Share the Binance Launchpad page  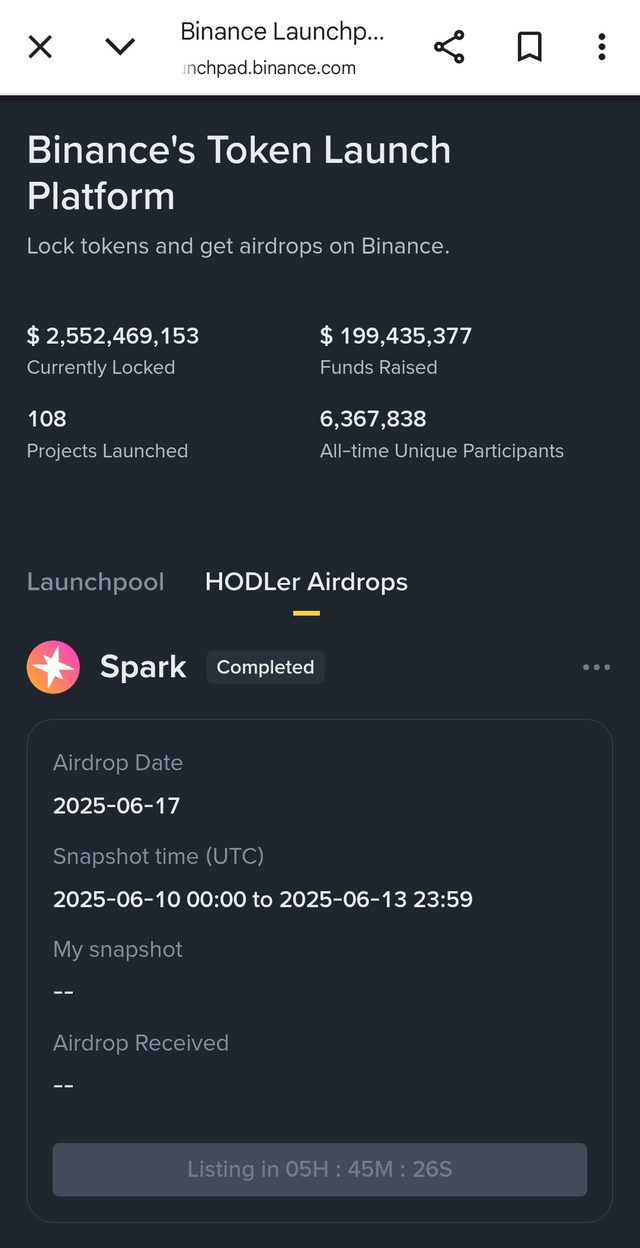click(449, 47)
